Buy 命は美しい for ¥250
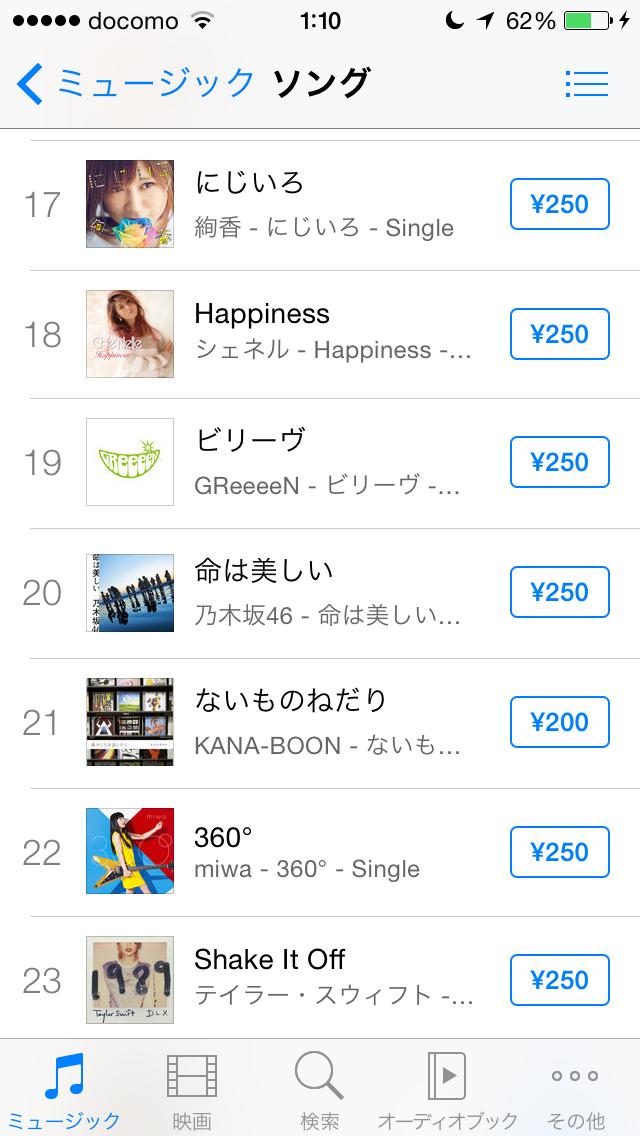The image size is (640, 1136). pyautogui.click(x=559, y=592)
